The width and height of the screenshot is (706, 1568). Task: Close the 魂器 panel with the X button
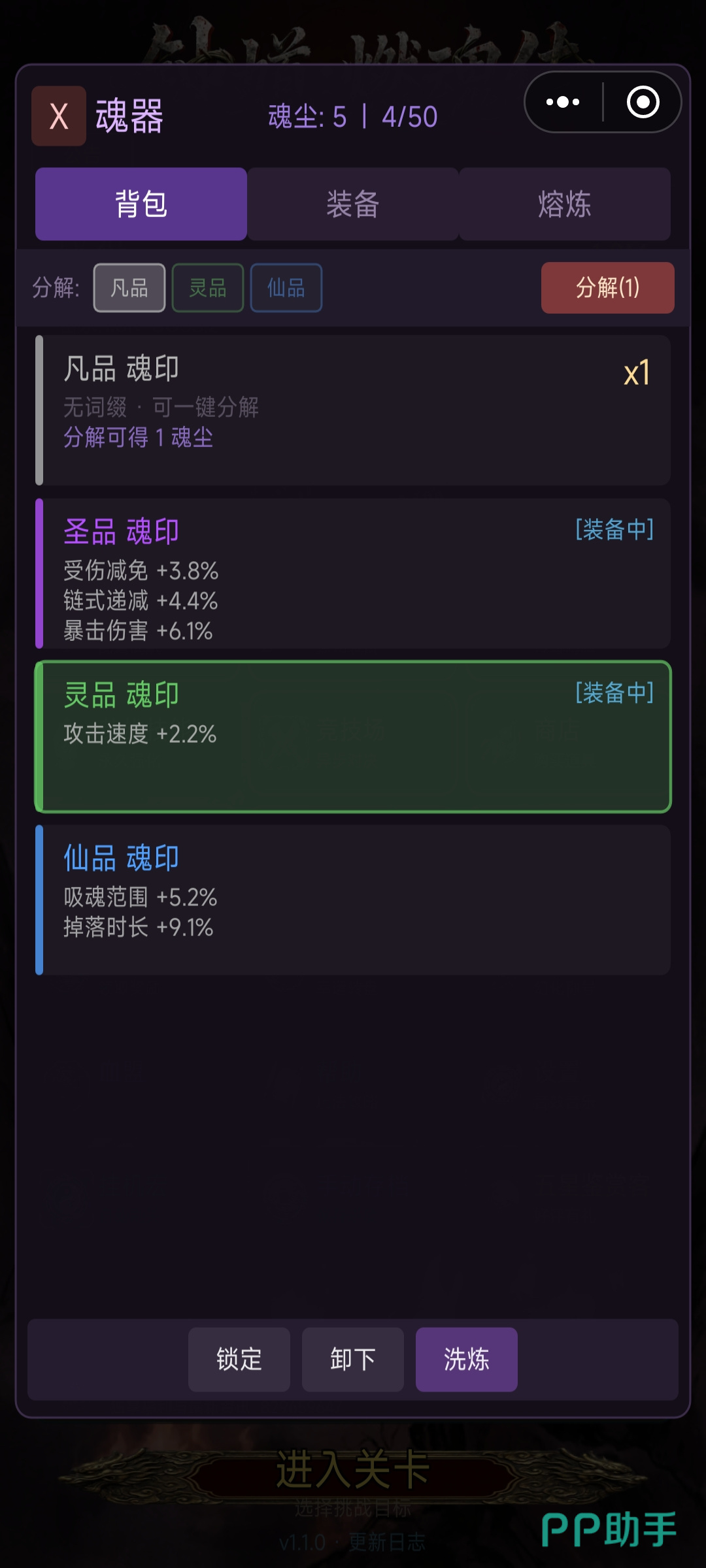(x=59, y=116)
